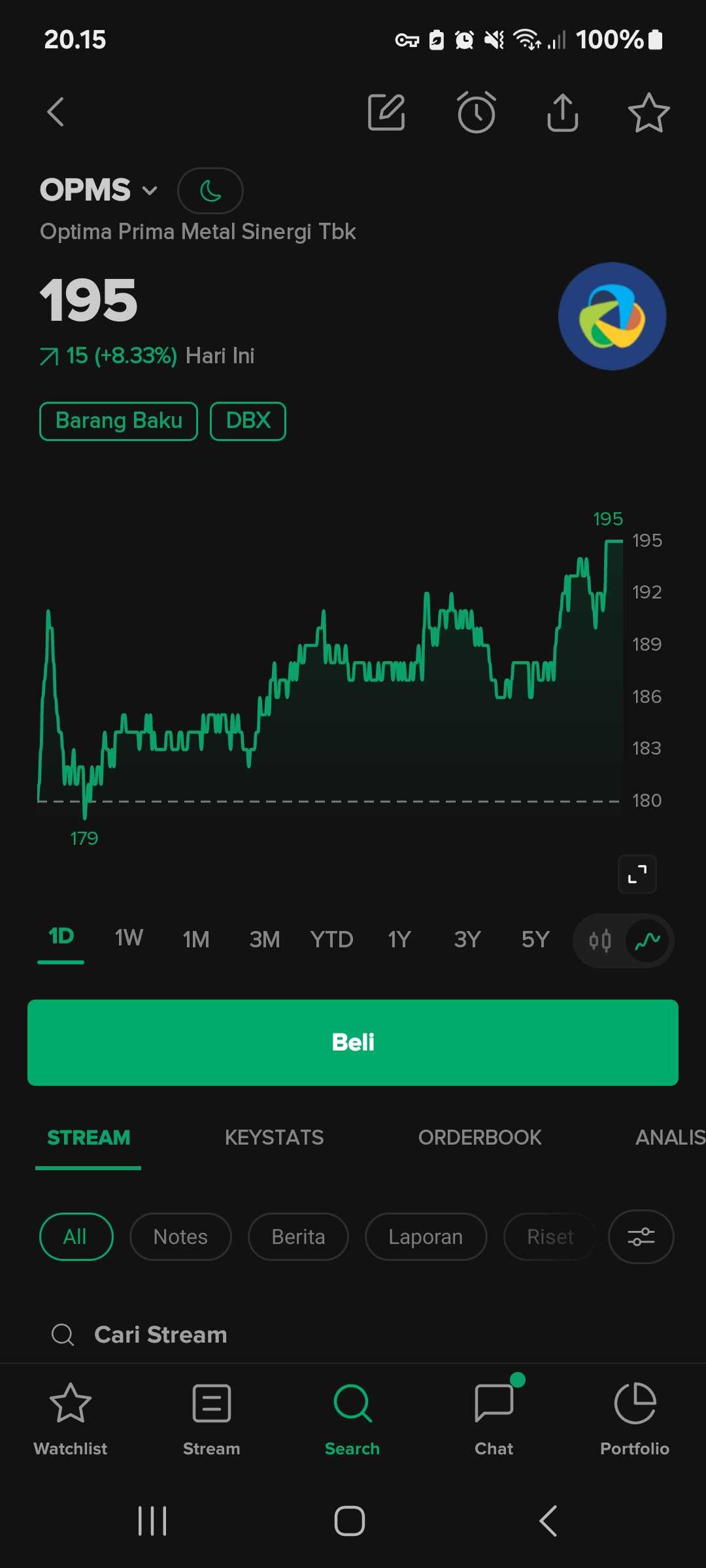Set a price alert with the clock icon
Image resolution: width=706 pixels, height=1568 pixels.
476,112
